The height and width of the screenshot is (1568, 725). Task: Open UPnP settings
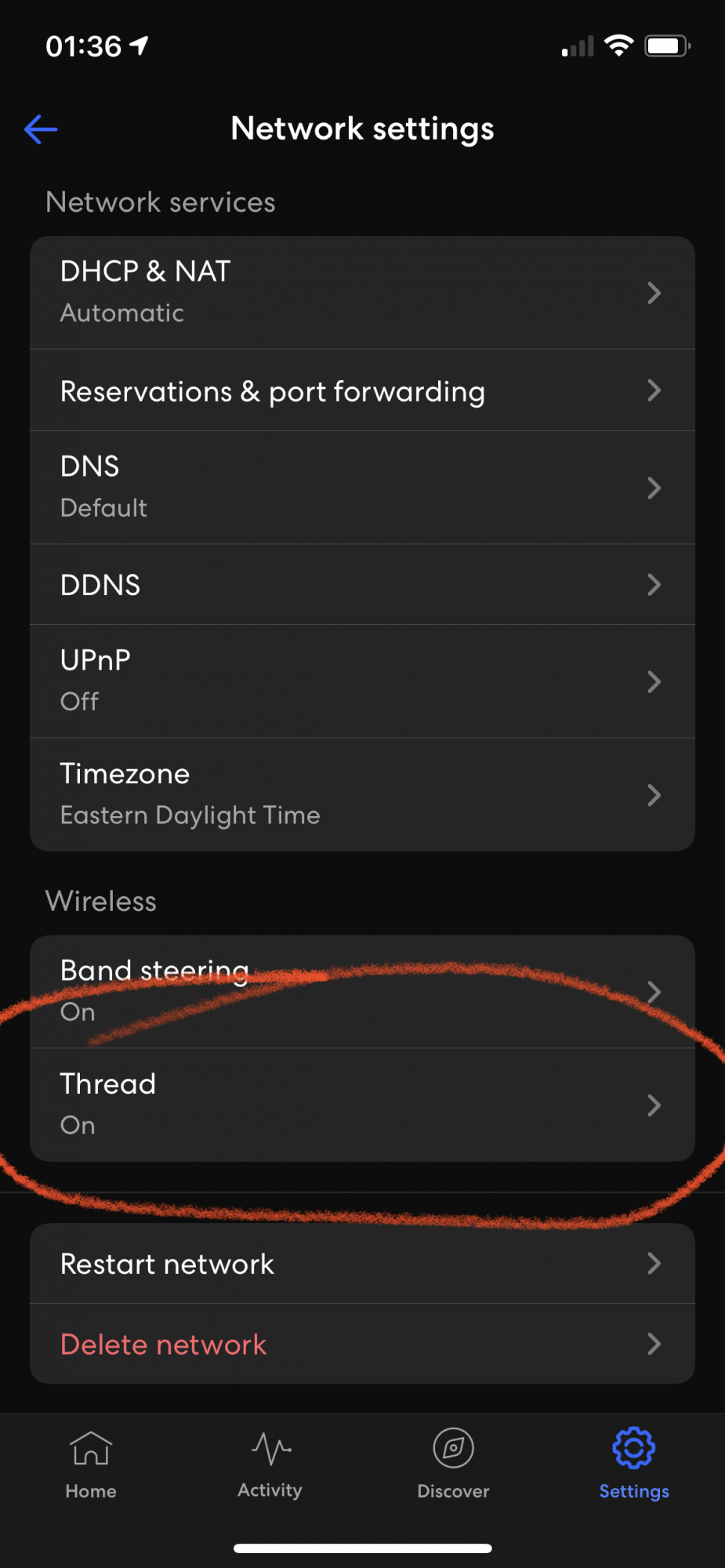(x=362, y=681)
